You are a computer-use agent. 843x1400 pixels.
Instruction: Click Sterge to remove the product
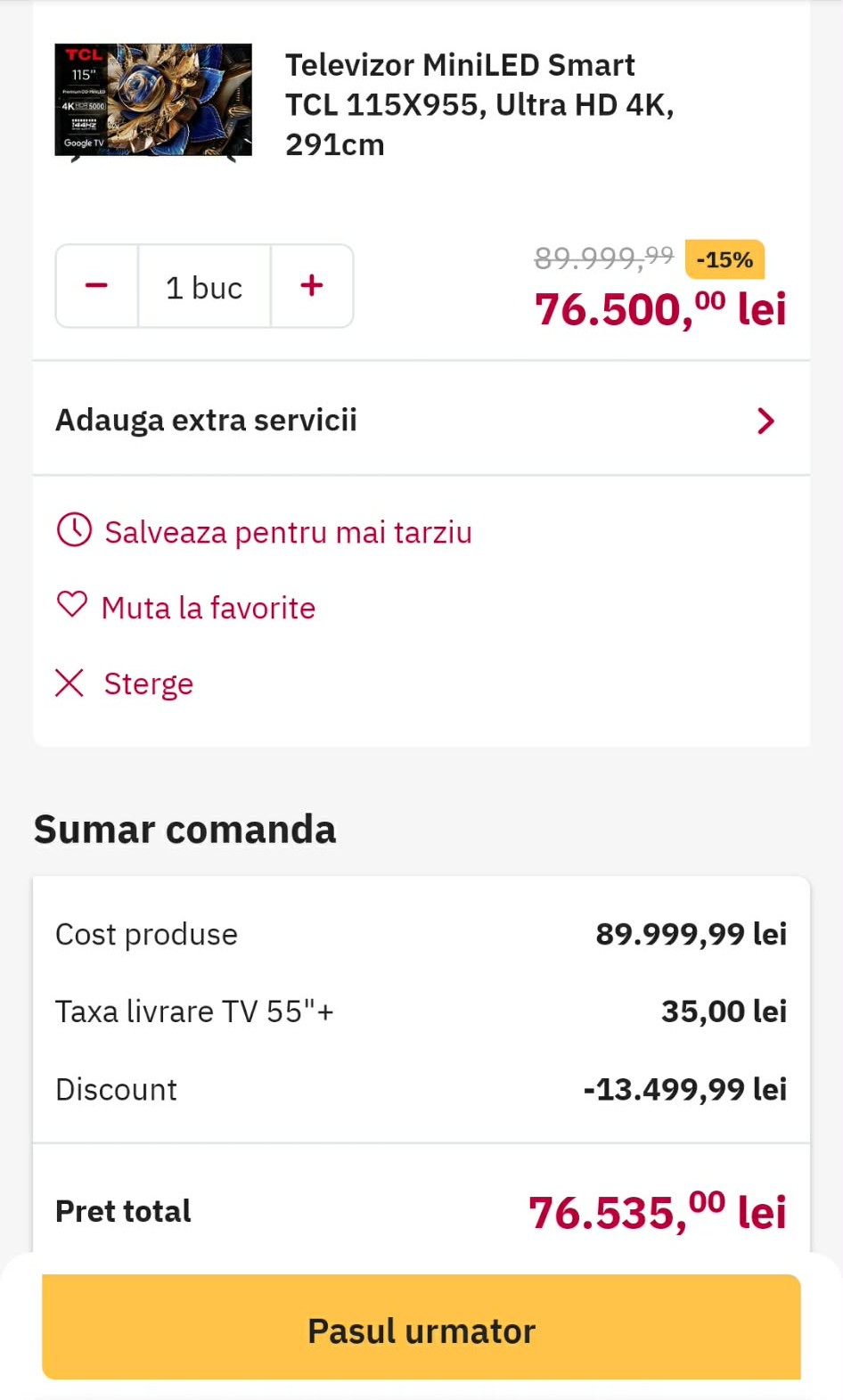148,684
